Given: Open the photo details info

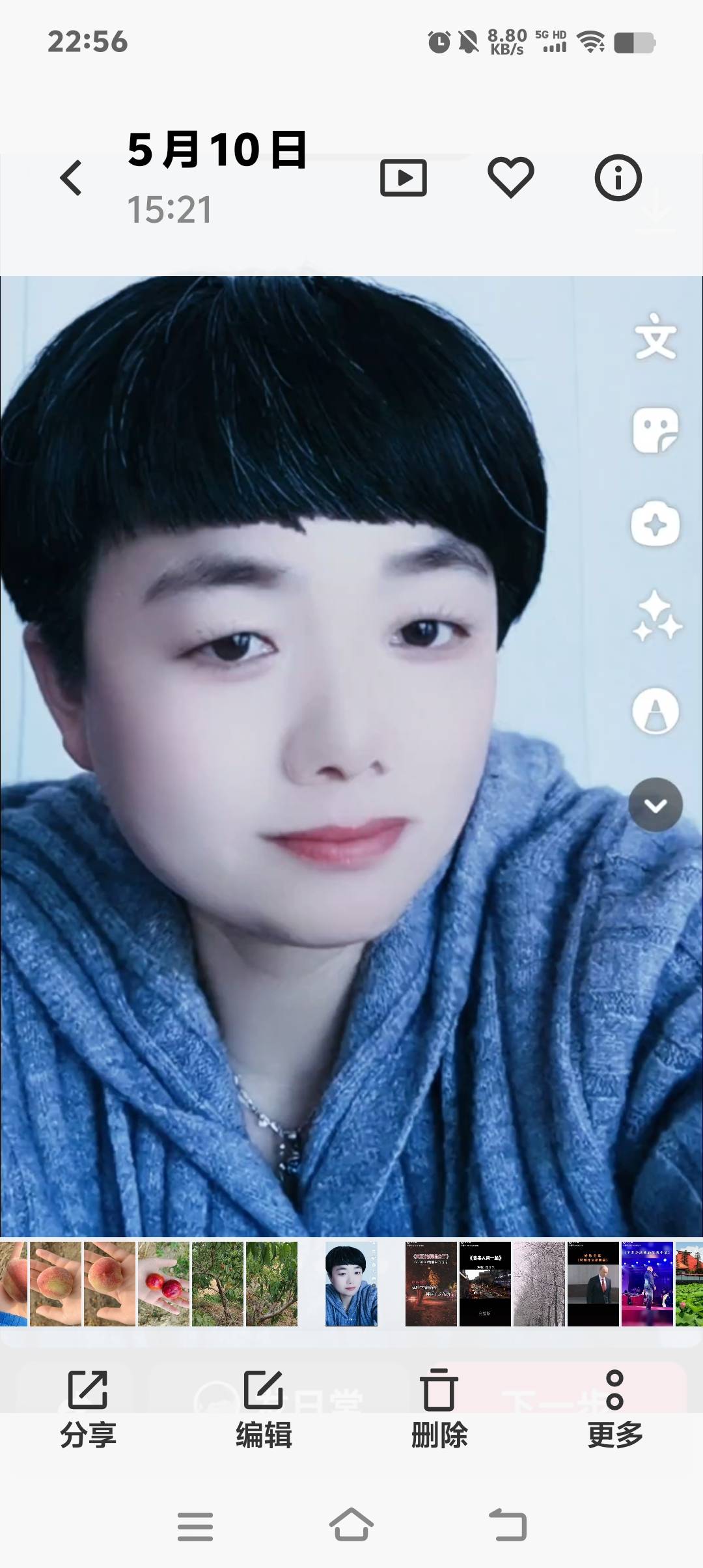Looking at the screenshot, I should pyautogui.click(x=618, y=178).
